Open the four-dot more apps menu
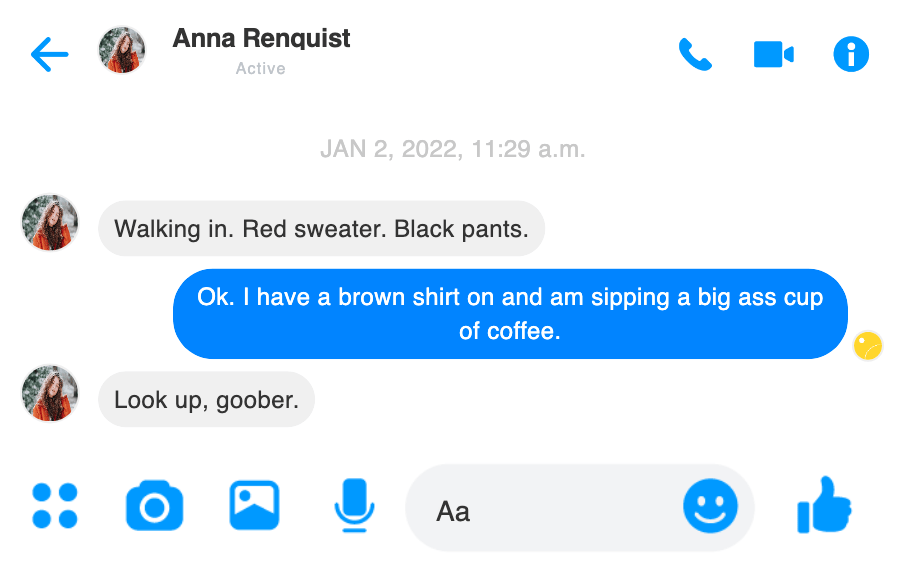This screenshot has height=576, width=900. [x=55, y=506]
